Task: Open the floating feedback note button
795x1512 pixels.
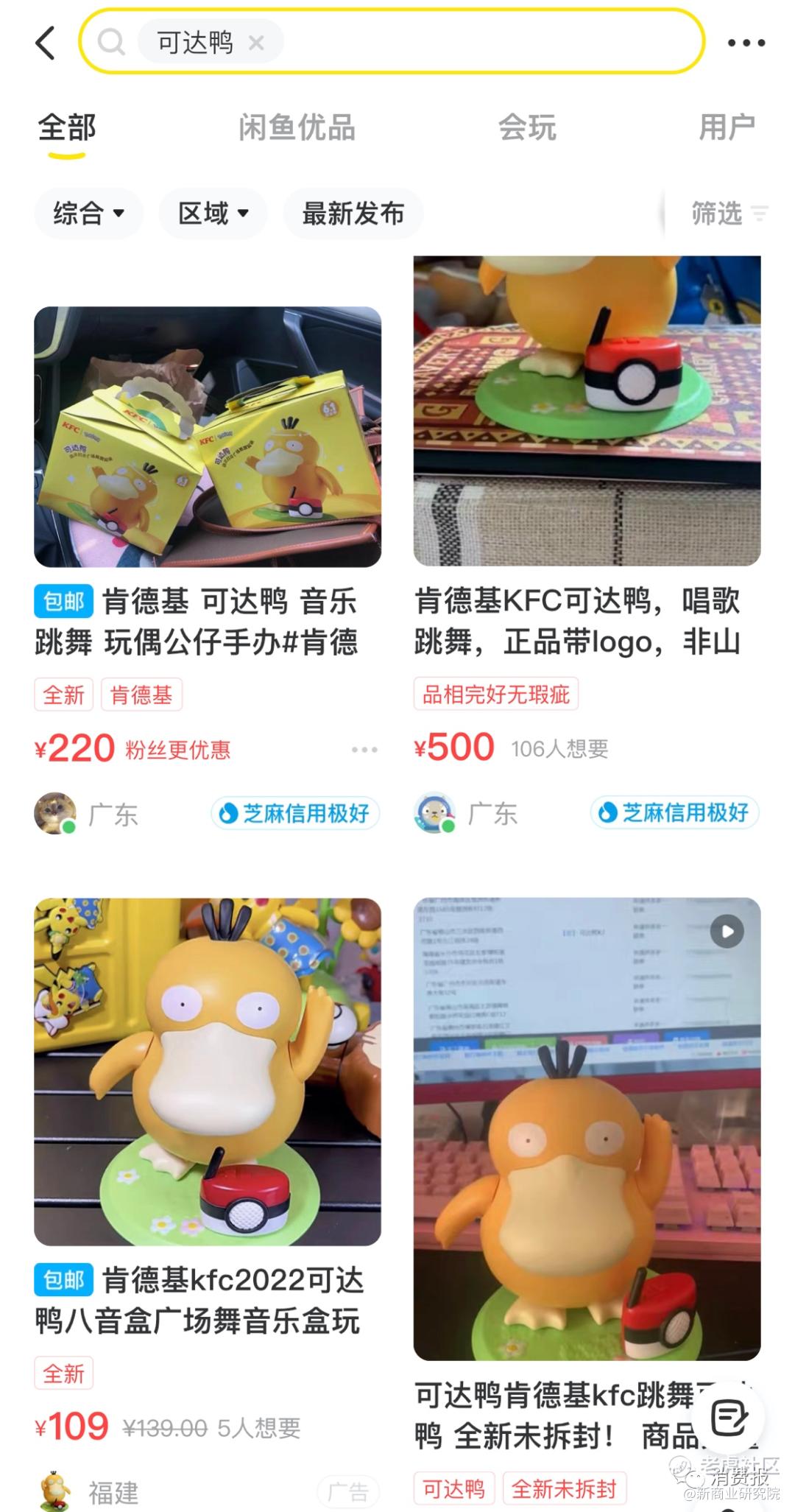Action: 729,1416
